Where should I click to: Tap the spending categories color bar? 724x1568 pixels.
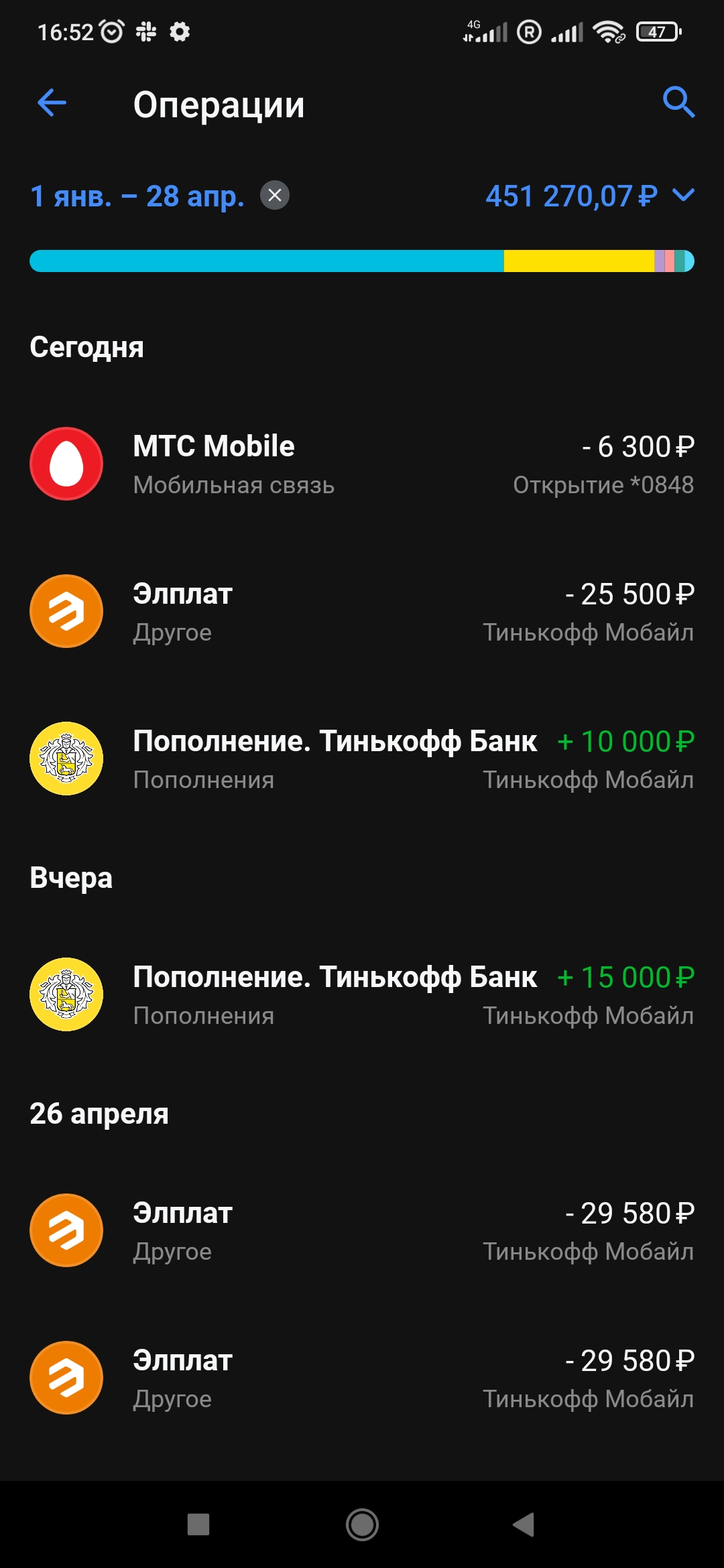(x=362, y=261)
